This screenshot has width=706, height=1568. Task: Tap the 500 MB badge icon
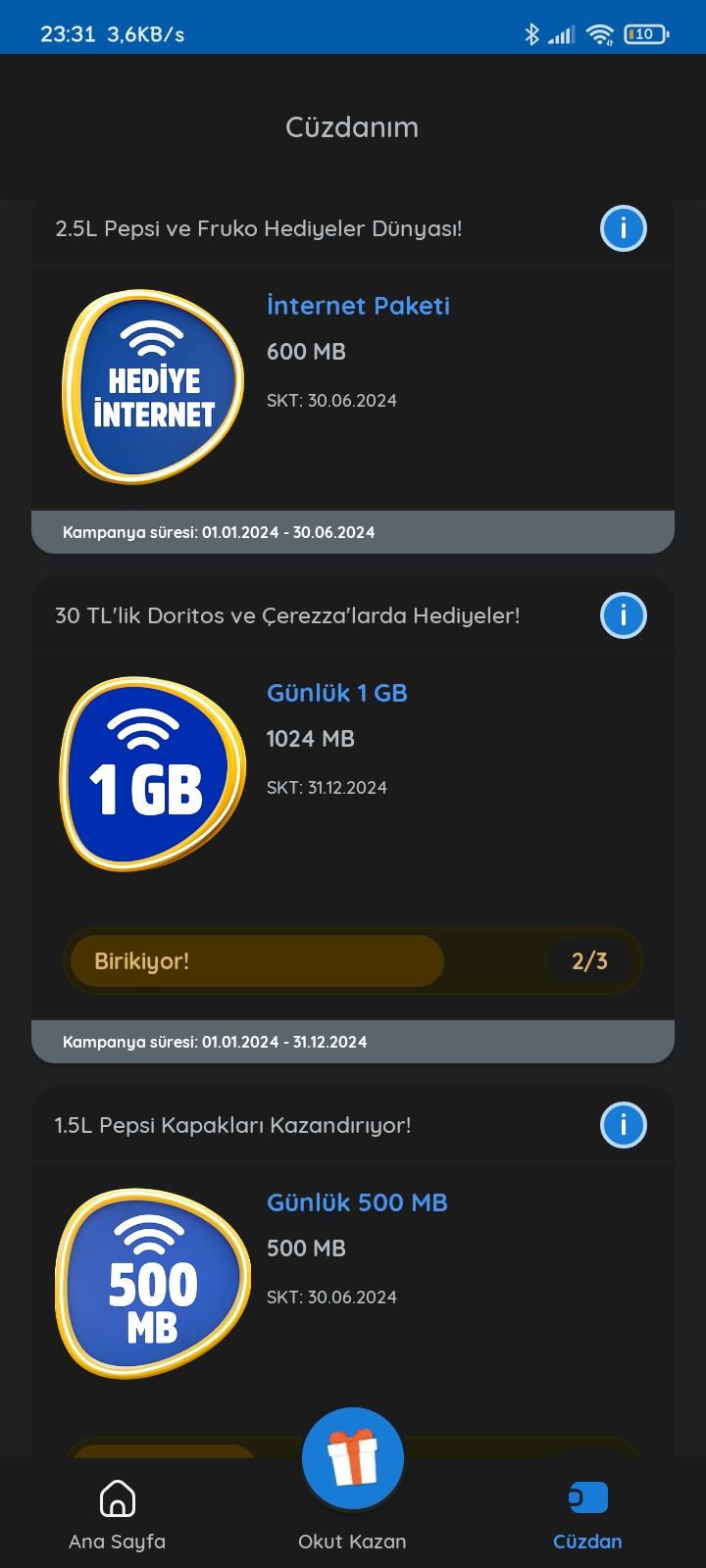tap(150, 1279)
